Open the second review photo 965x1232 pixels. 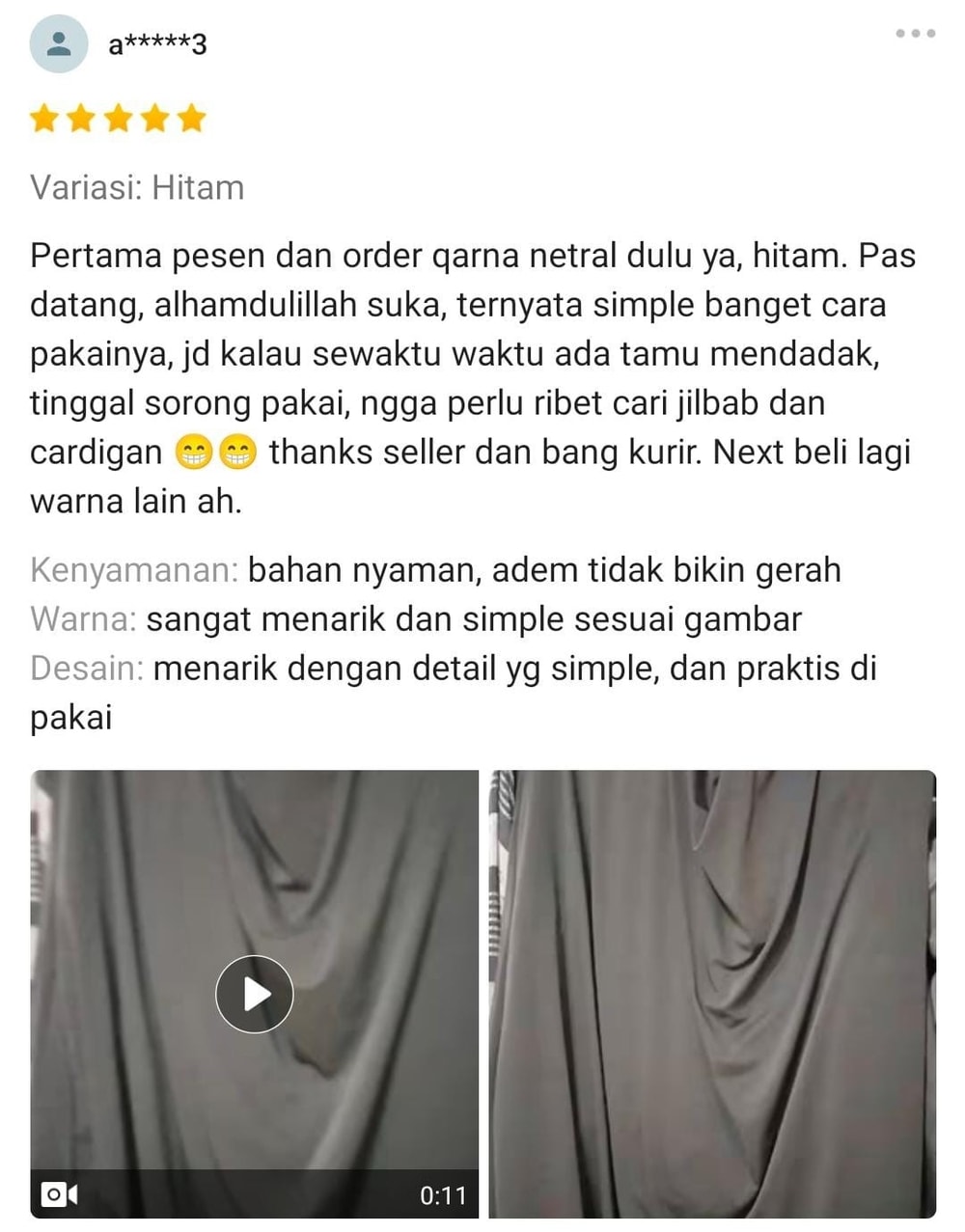[x=712, y=994]
